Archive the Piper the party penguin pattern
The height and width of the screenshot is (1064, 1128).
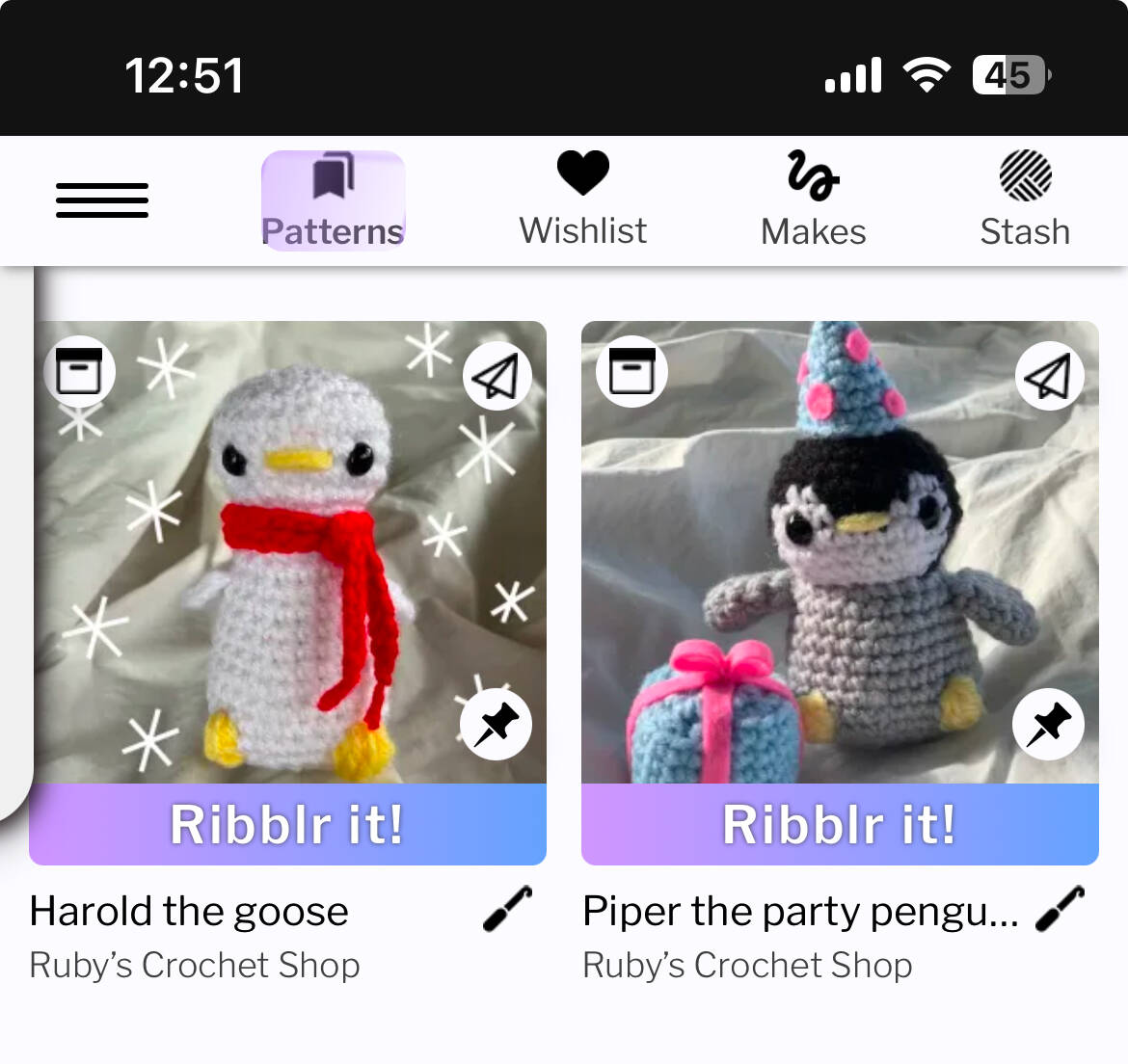(x=631, y=371)
